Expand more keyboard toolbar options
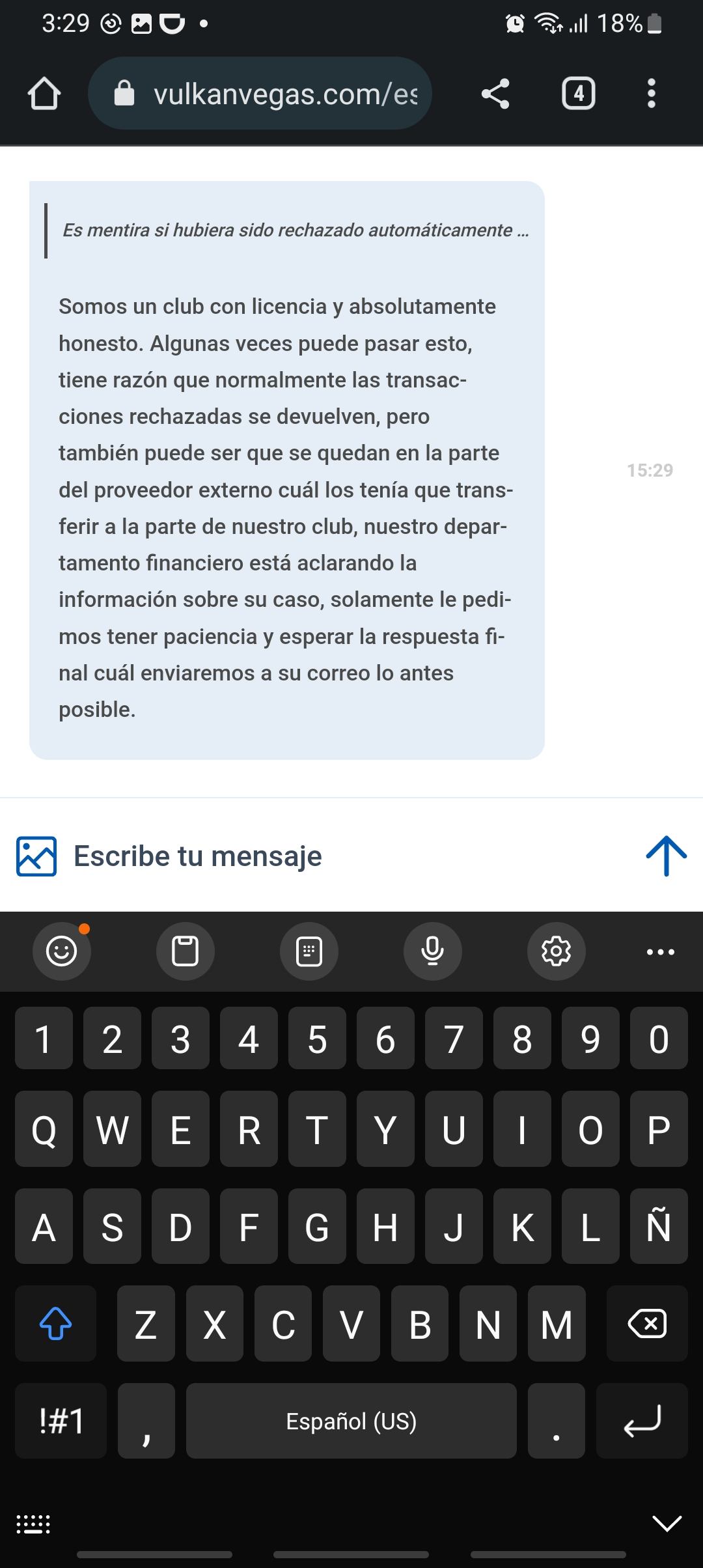The image size is (703, 1568). point(660,951)
